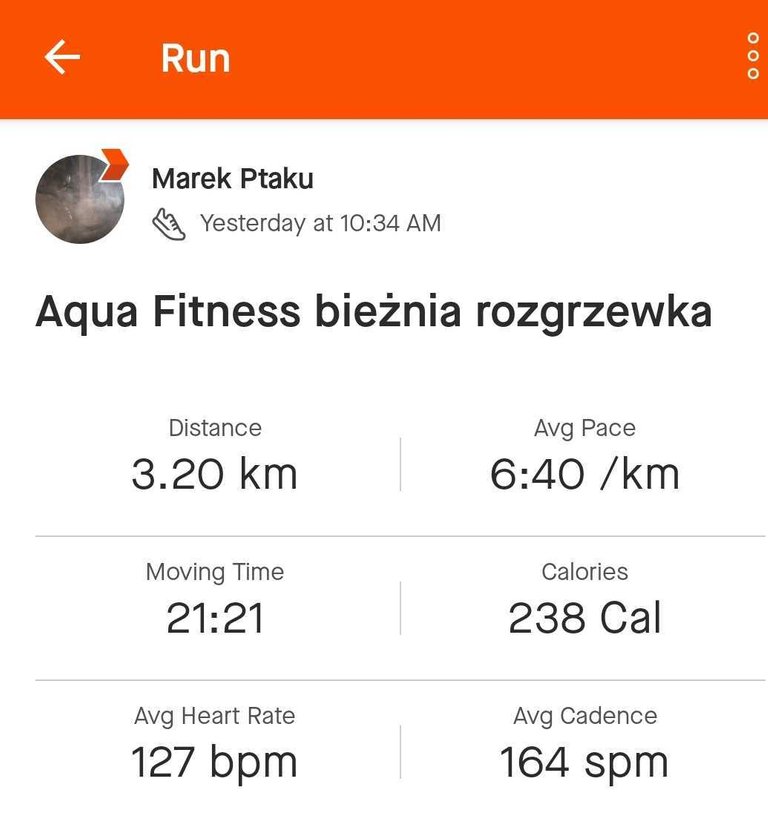The width and height of the screenshot is (768, 817).
Task: Go back using the arrow icon
Action: coord(62,58)
